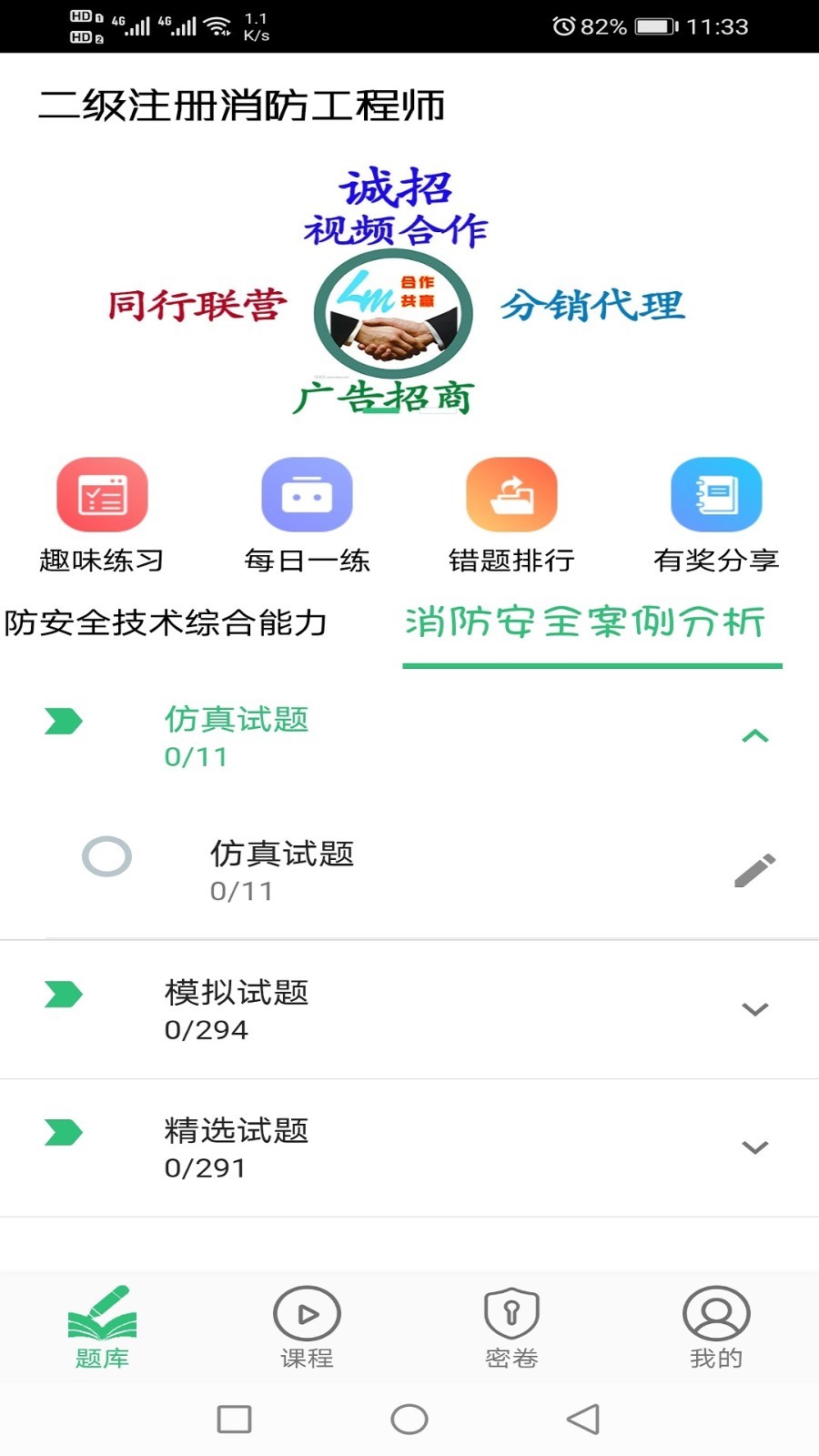Open the 趣味练习 (fun practice) icon
Screen dimensions: 819x1456
102,493
